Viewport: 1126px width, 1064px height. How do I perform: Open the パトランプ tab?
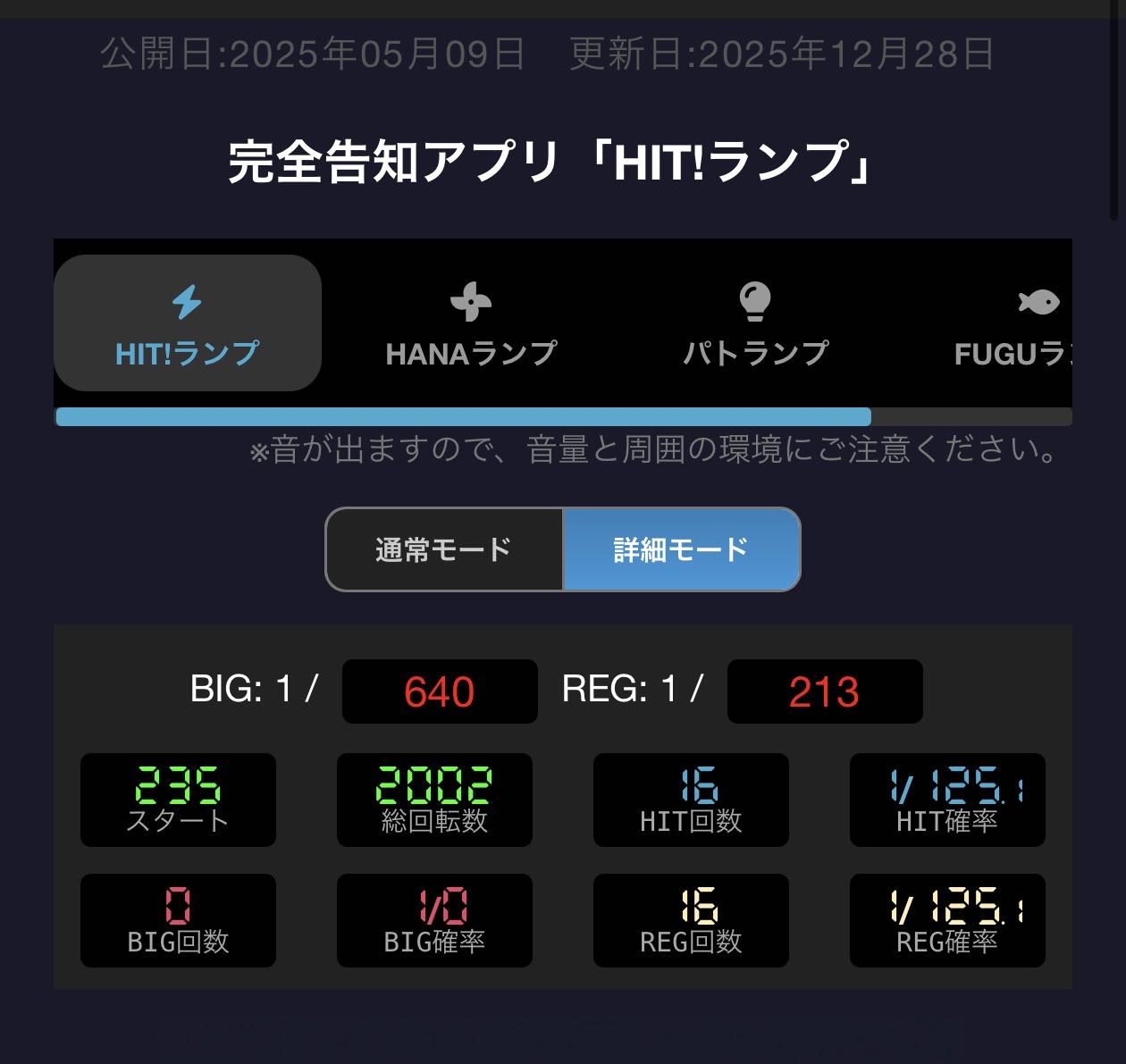[755, 323]
